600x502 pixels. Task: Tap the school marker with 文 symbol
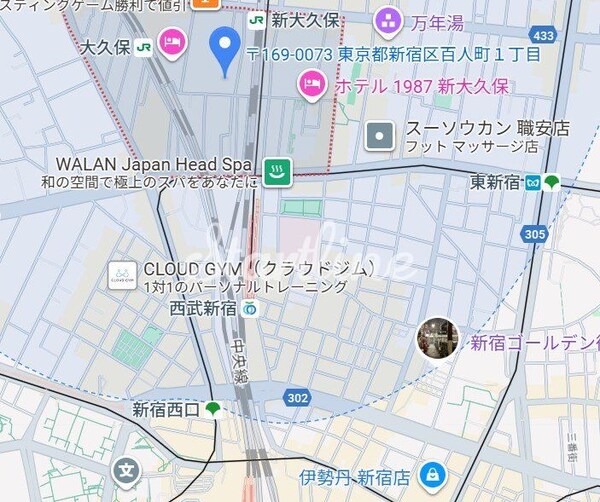(x=126, y=468)
